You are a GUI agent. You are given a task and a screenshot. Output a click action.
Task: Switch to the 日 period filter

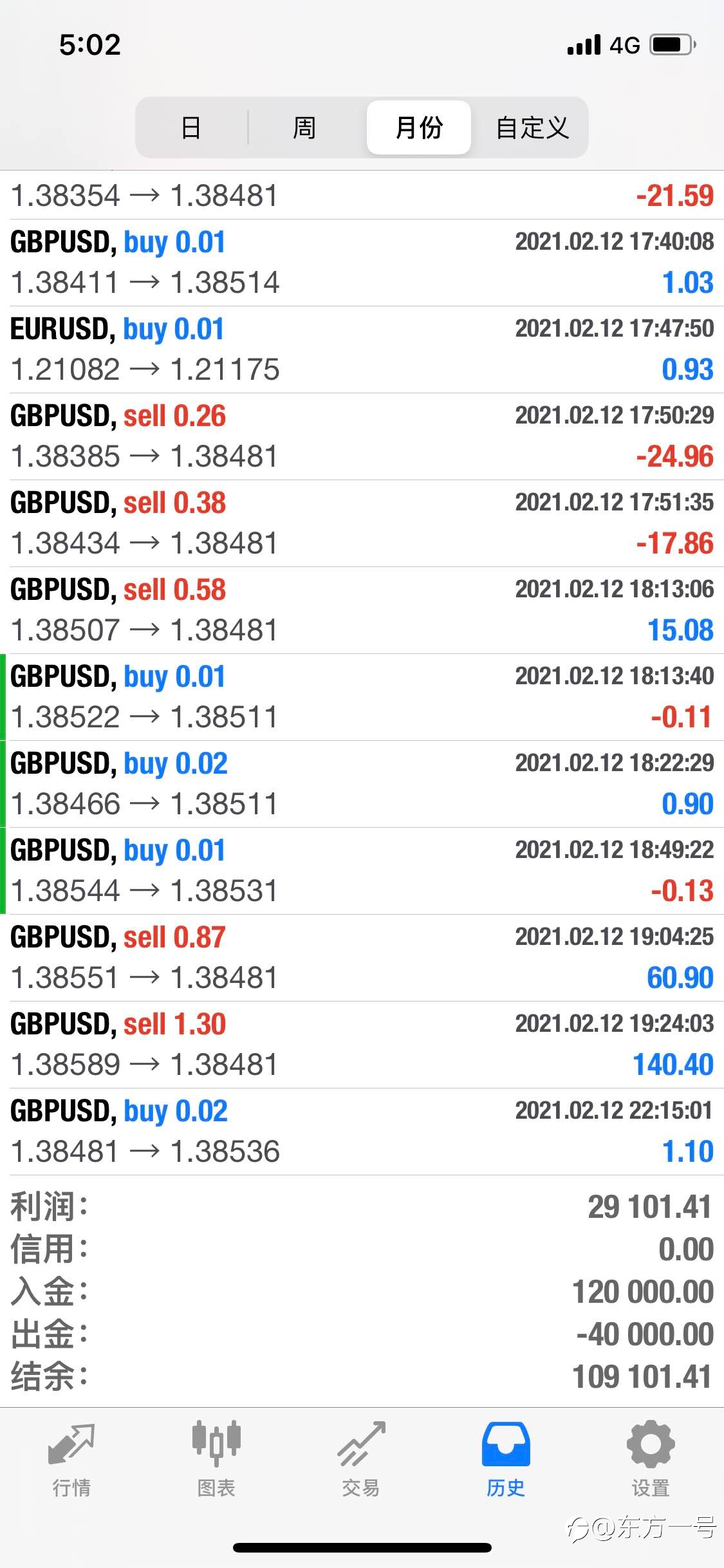(191, 127)
